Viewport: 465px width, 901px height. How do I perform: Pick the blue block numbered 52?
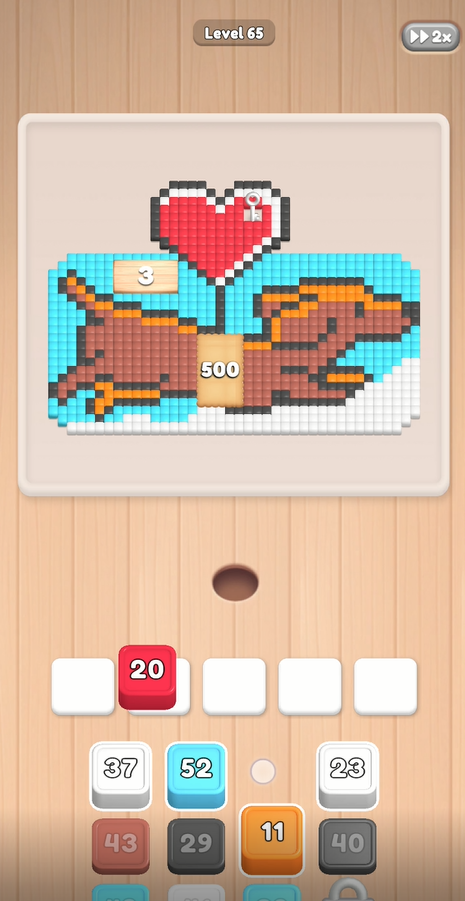coord(197,775)
